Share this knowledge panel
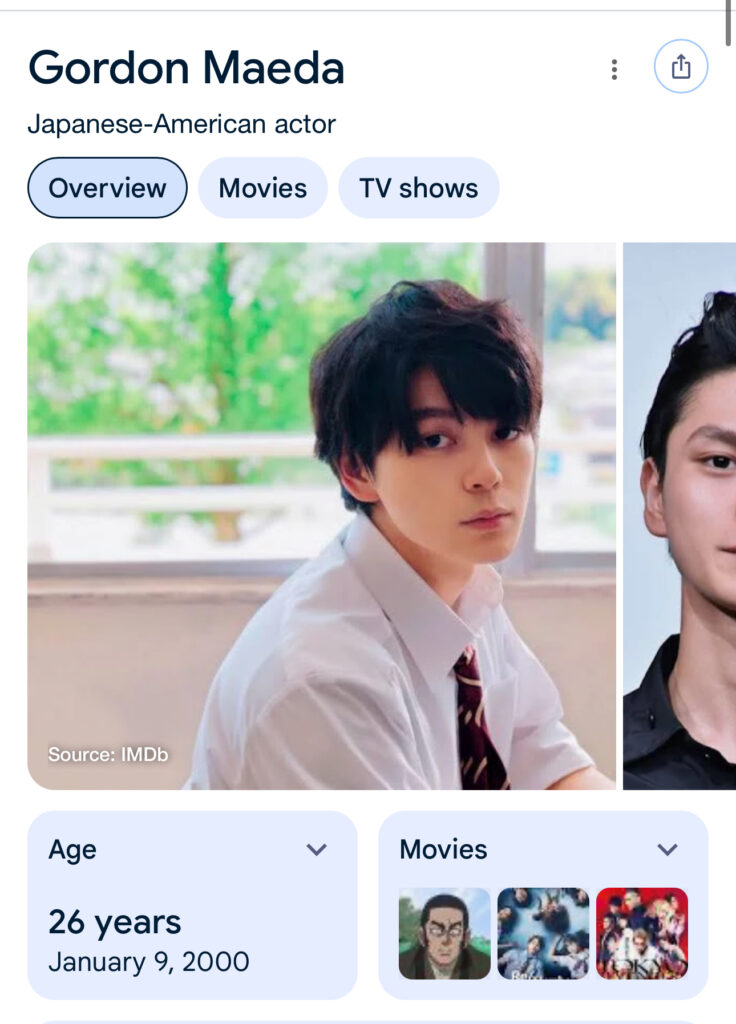Viewport: 736px width, 1024px height. coord(681,67)
